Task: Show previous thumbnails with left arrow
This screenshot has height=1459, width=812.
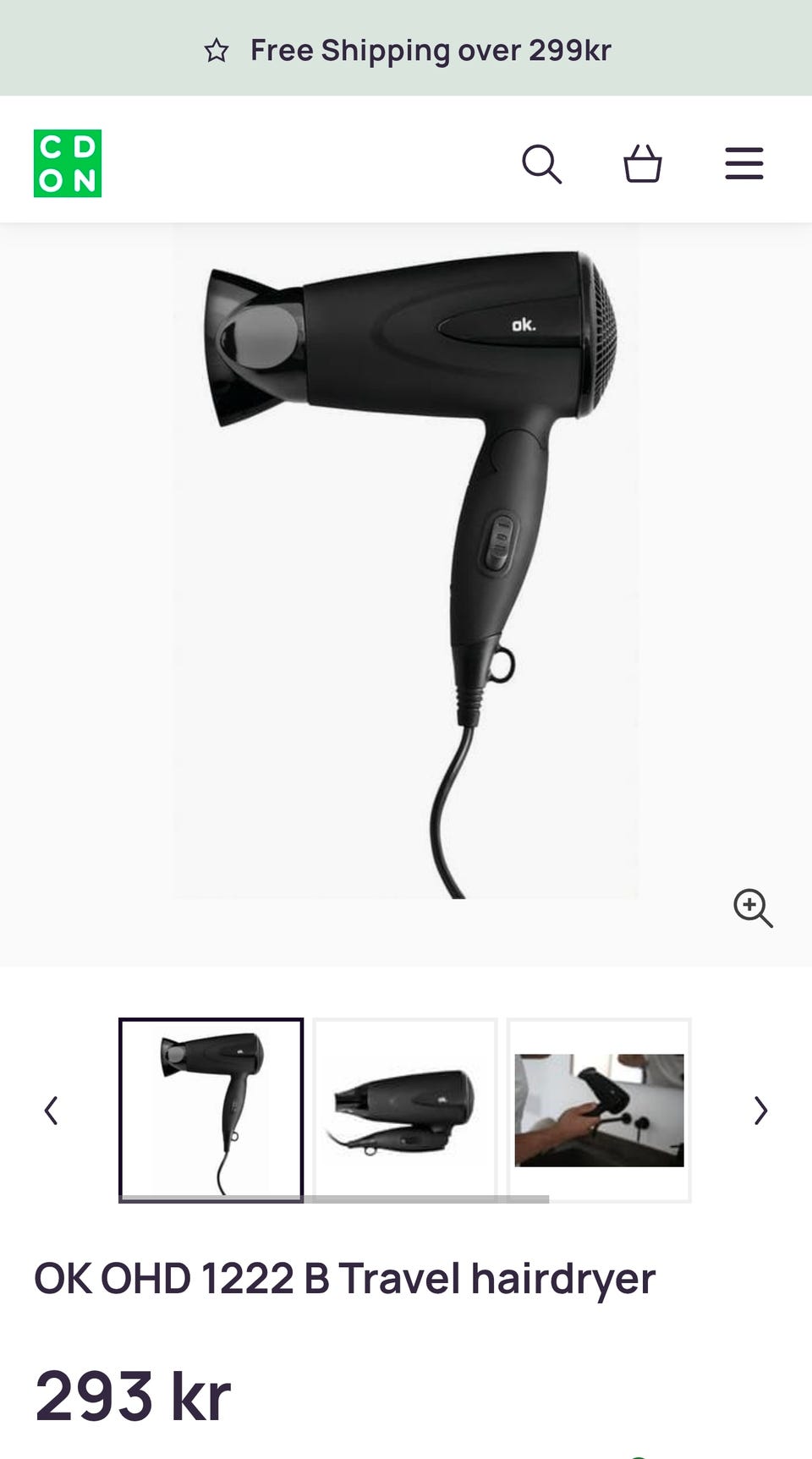Action: pos(51,1111)
